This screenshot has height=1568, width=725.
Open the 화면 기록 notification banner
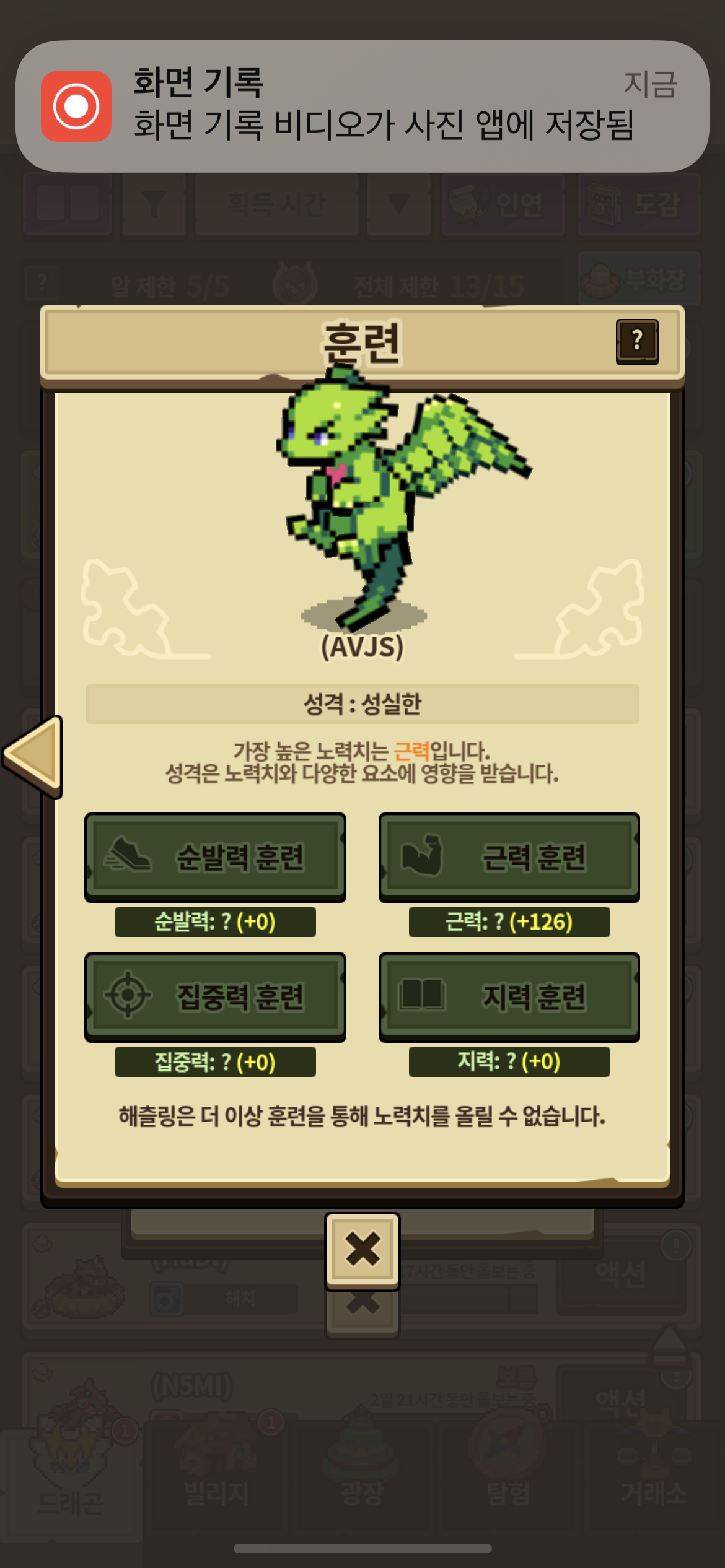tap(362, 106)
